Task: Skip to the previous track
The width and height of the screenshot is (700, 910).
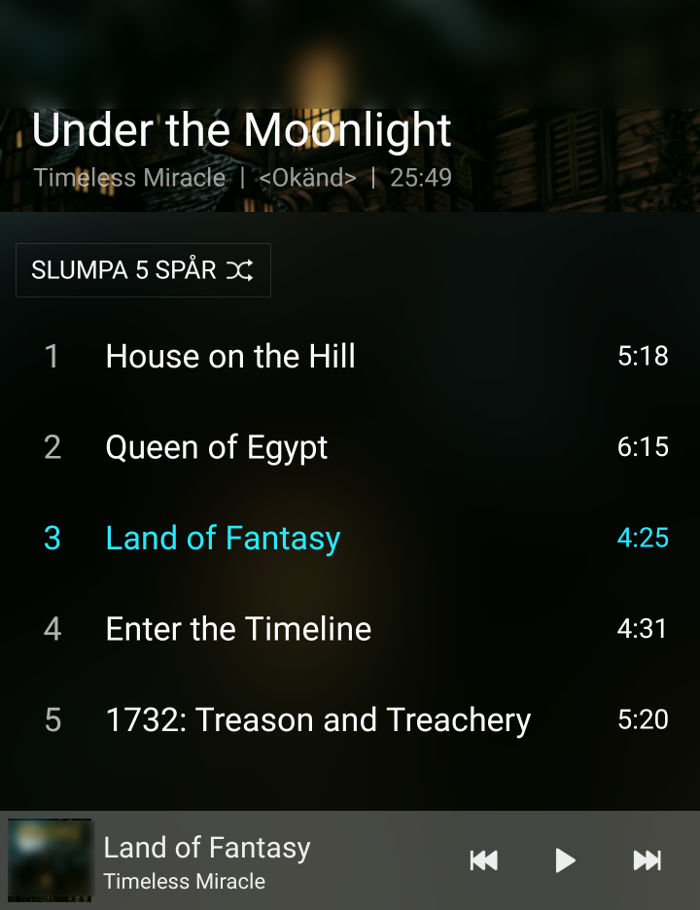Action: pos(484,860)
